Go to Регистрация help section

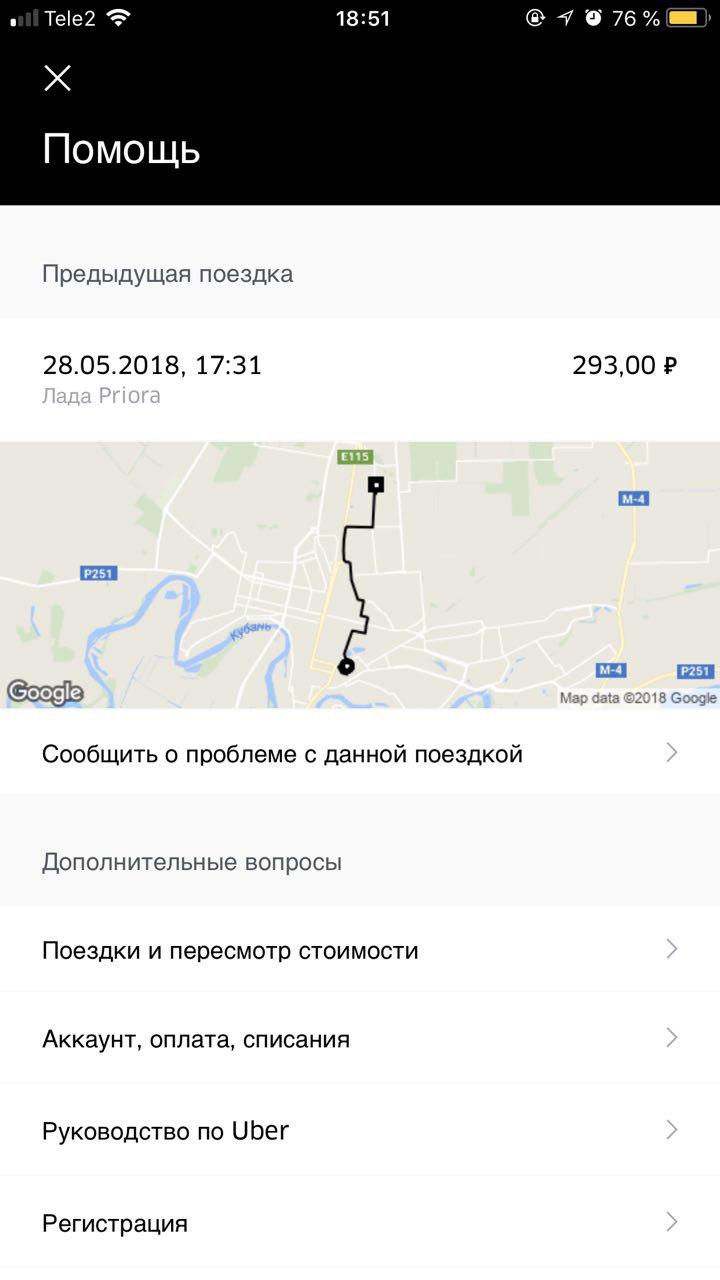360,1222
